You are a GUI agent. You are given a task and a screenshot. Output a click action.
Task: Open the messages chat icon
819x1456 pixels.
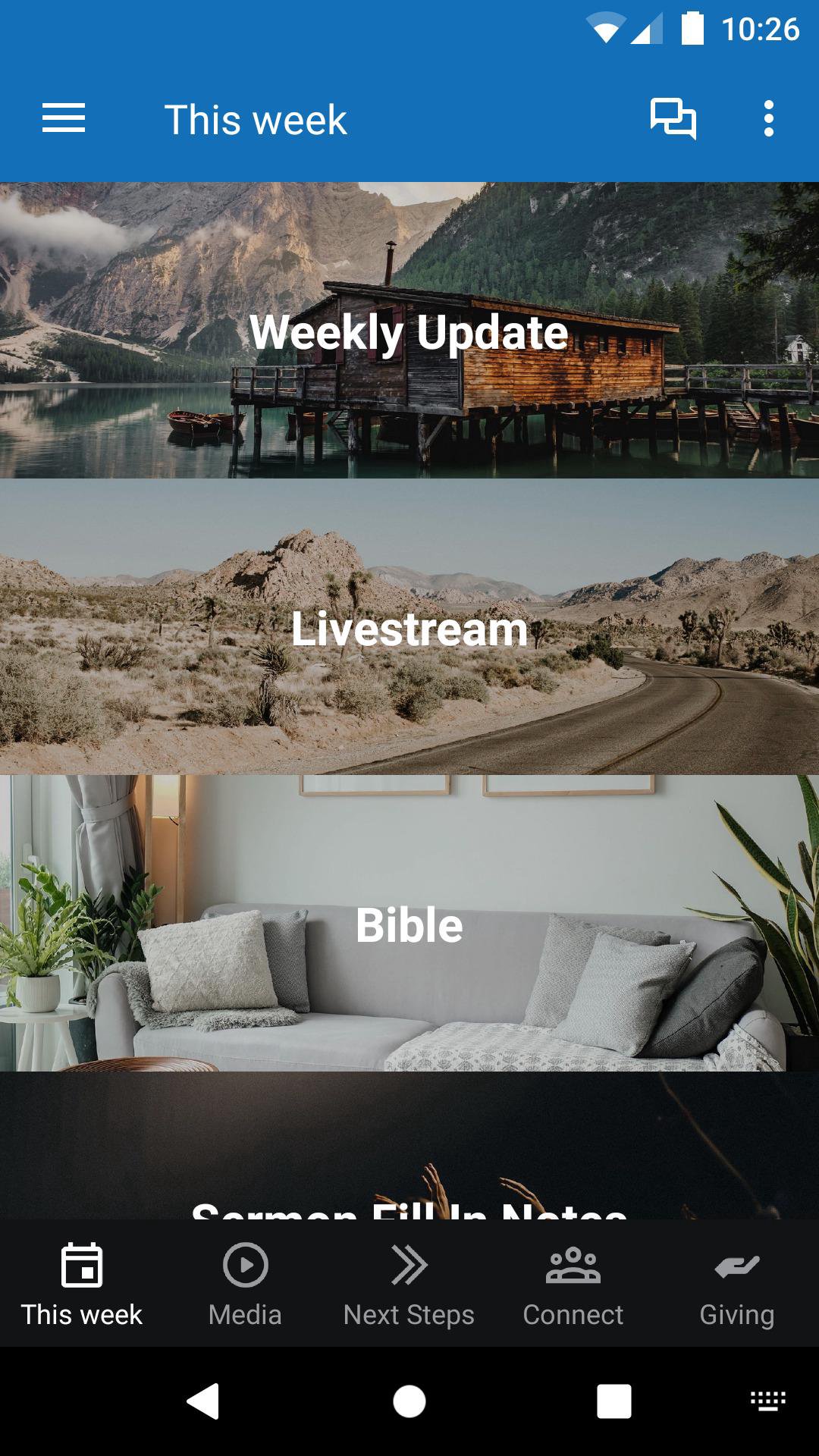(673, 119)
